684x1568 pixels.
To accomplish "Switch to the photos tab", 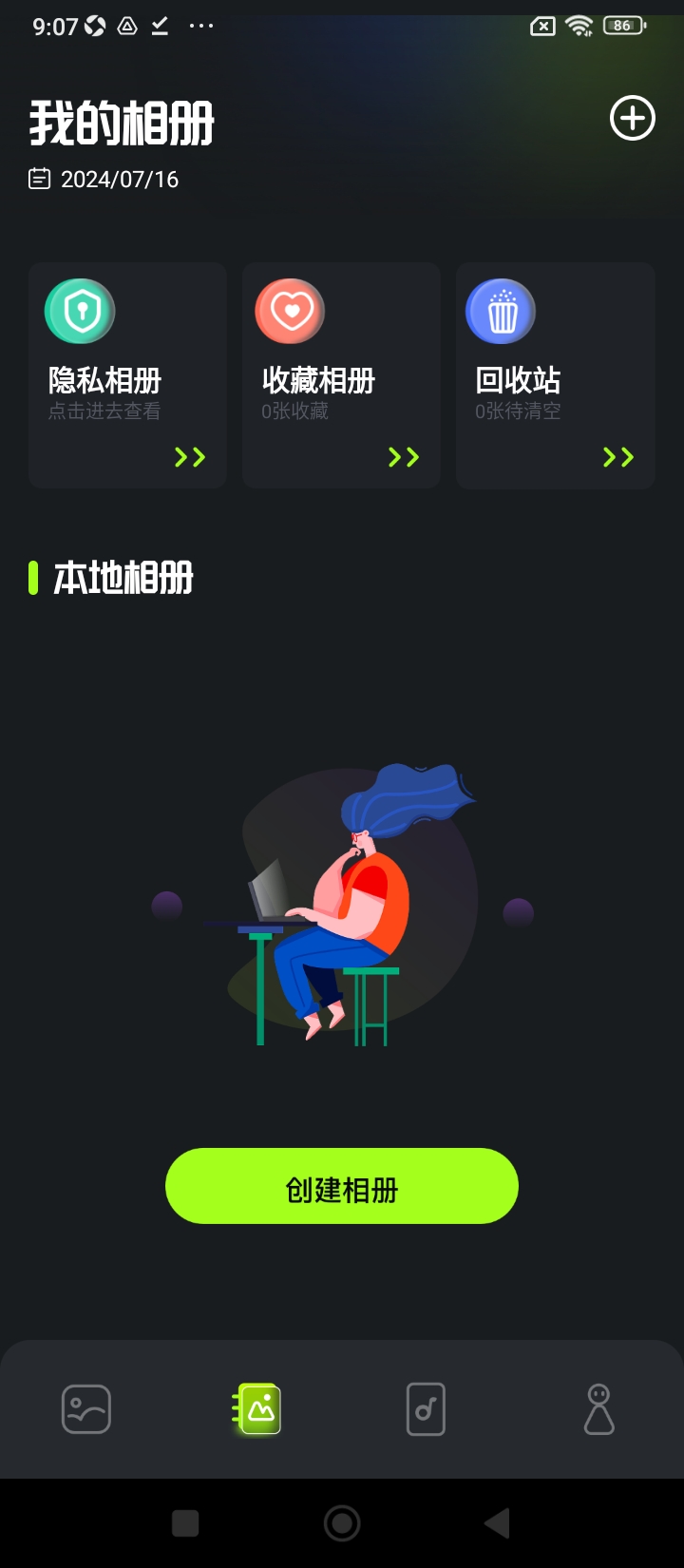I will pyautogui.click(x=86, y=1408).
